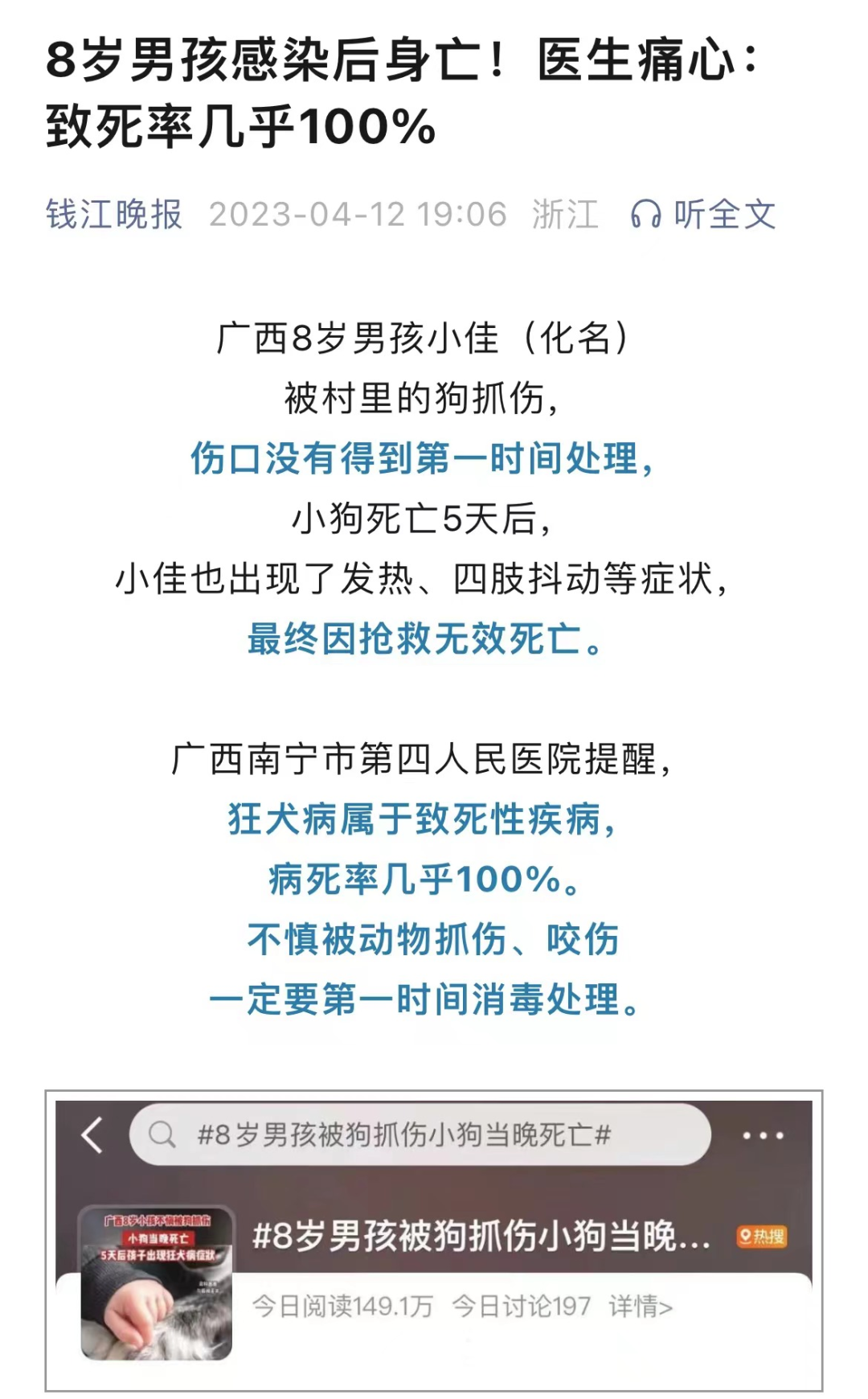The height and width of the screenshot is (1399, 868).
Task: Open the 钱江晚报 publisher page
Action: pos(114,215)
